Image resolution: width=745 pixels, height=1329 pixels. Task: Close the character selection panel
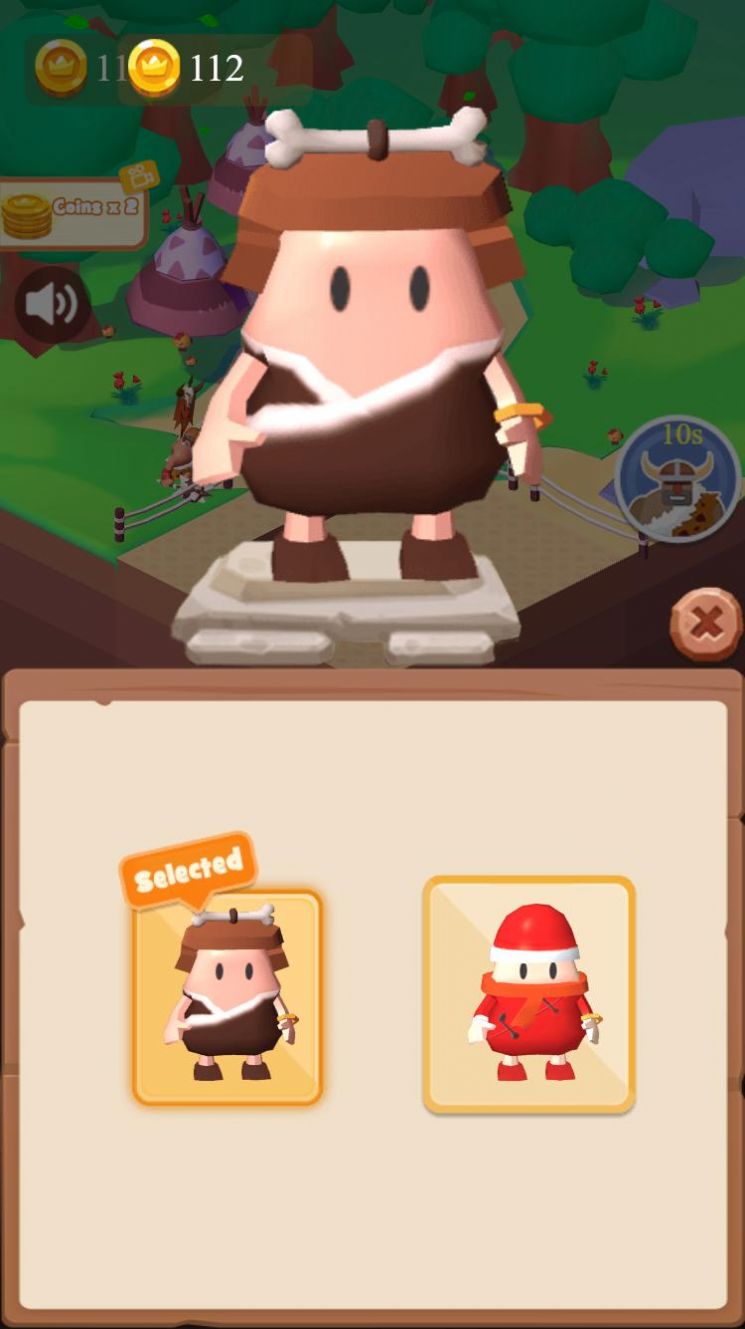pyautogui.click(x=706, y=624)
